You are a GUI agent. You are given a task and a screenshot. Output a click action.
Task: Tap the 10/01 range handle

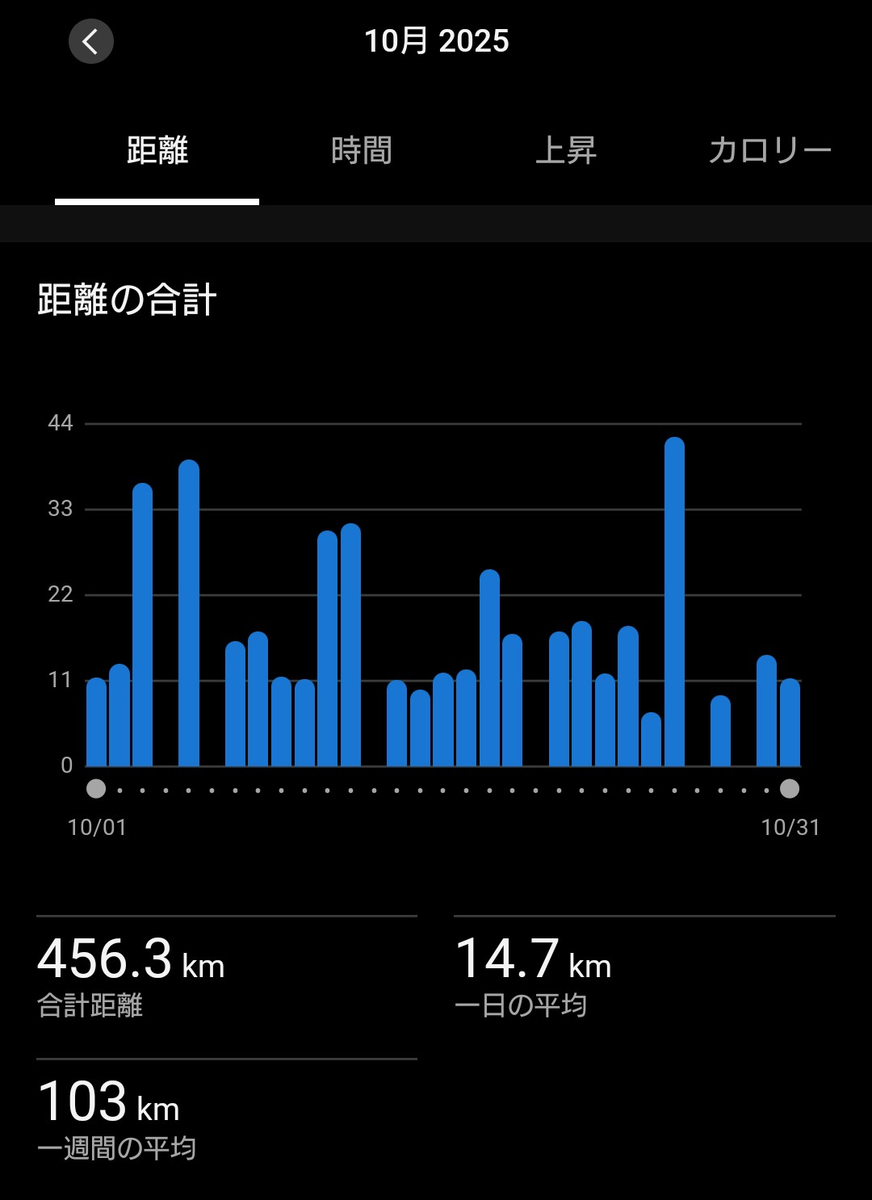click(96, 789)
